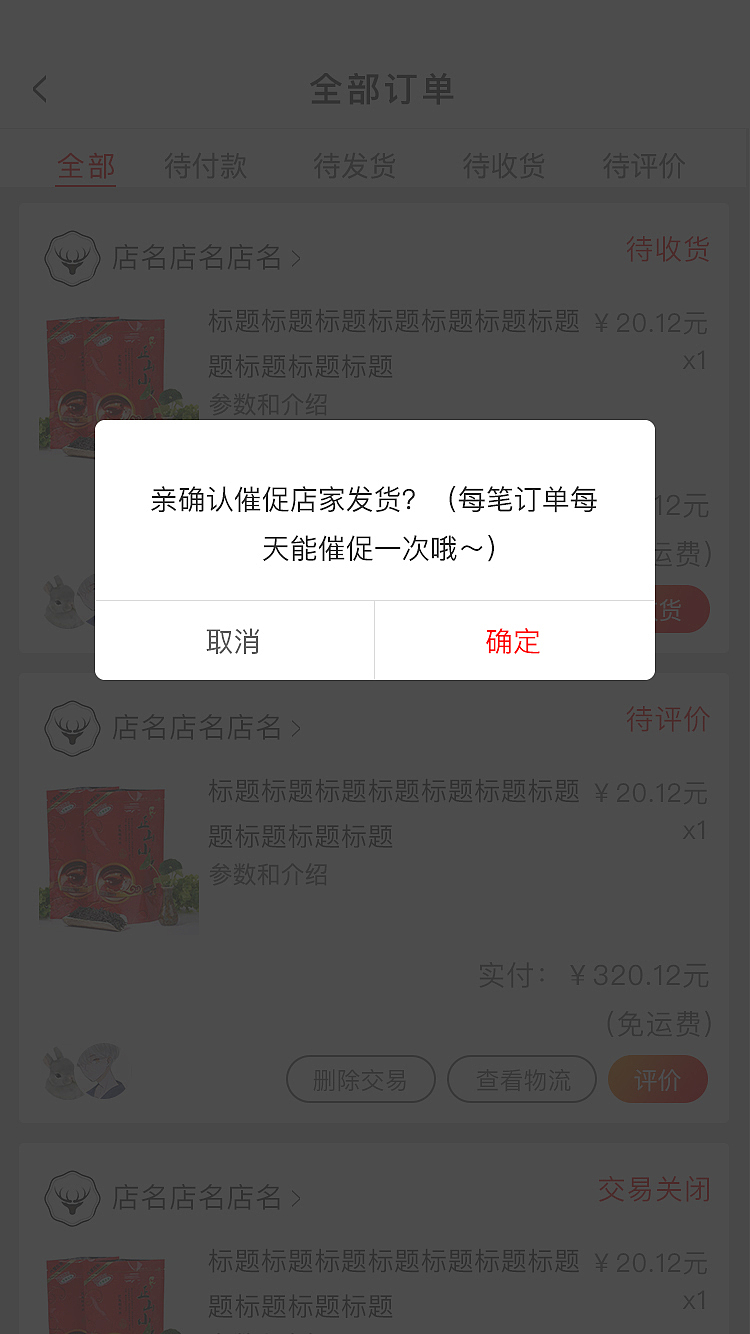
Task: Tap the deer store logo of the first order
Action: pos(71,258)
